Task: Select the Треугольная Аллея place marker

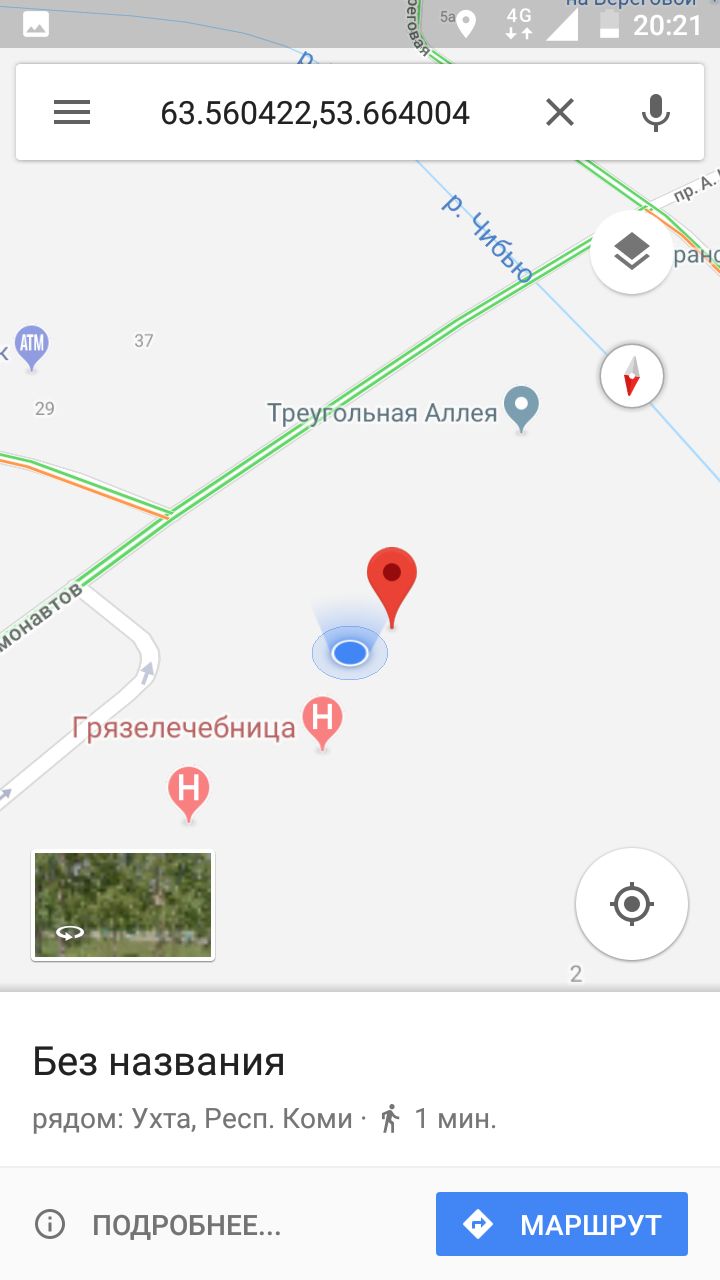Action: click(521, 408)
